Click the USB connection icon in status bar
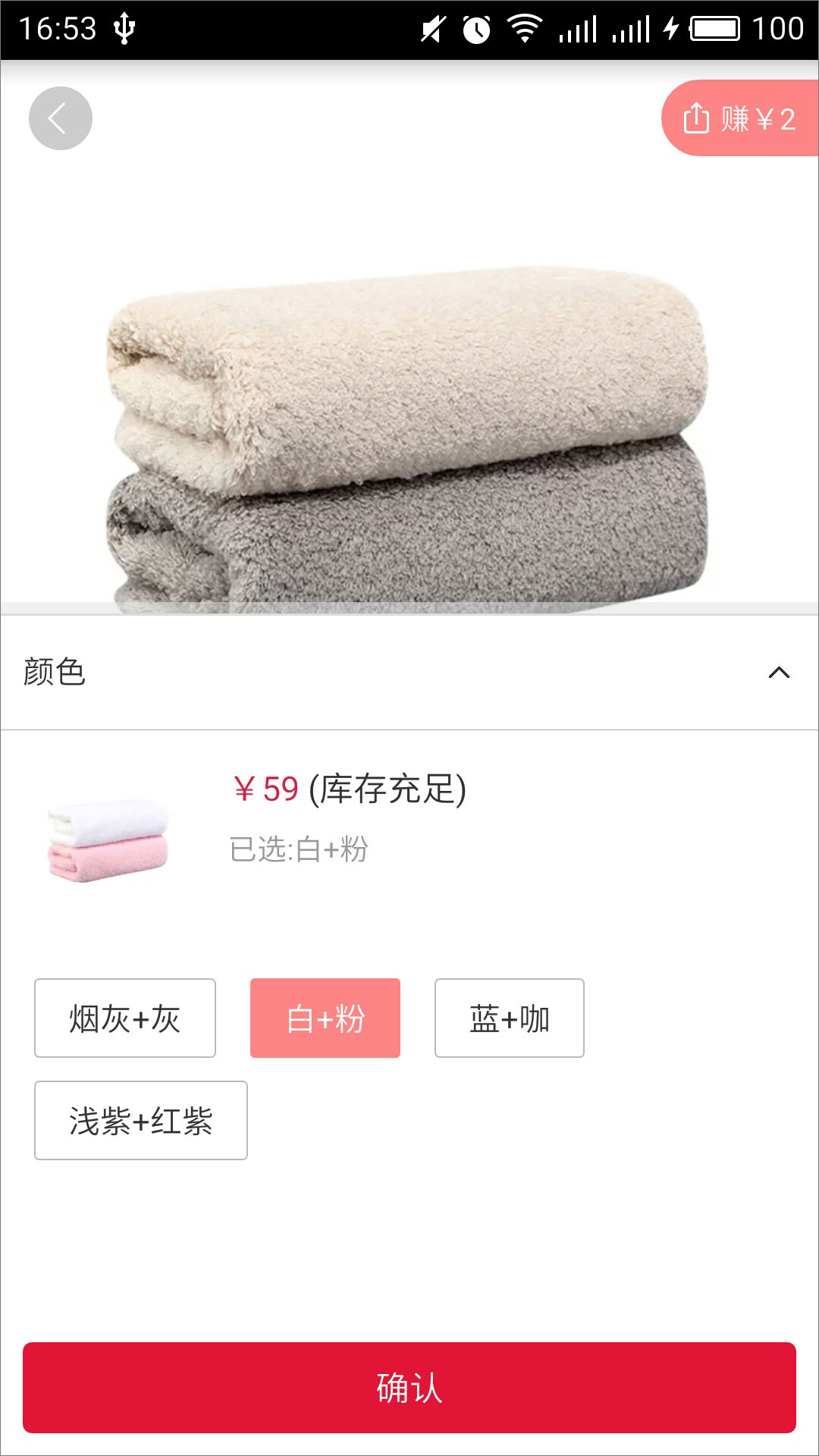819x1456 pixels. pos(124,27)
